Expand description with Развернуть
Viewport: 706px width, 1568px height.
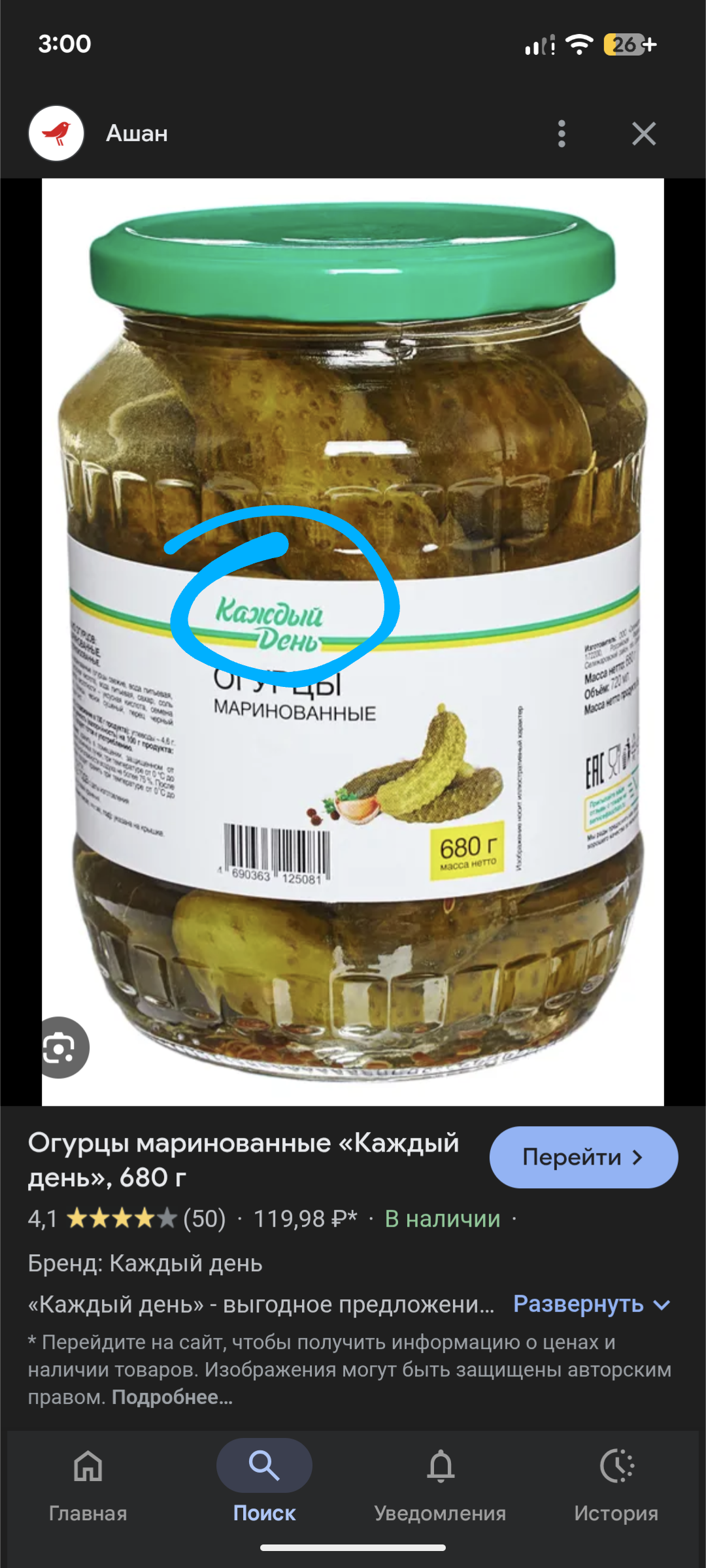point(591,1305)
